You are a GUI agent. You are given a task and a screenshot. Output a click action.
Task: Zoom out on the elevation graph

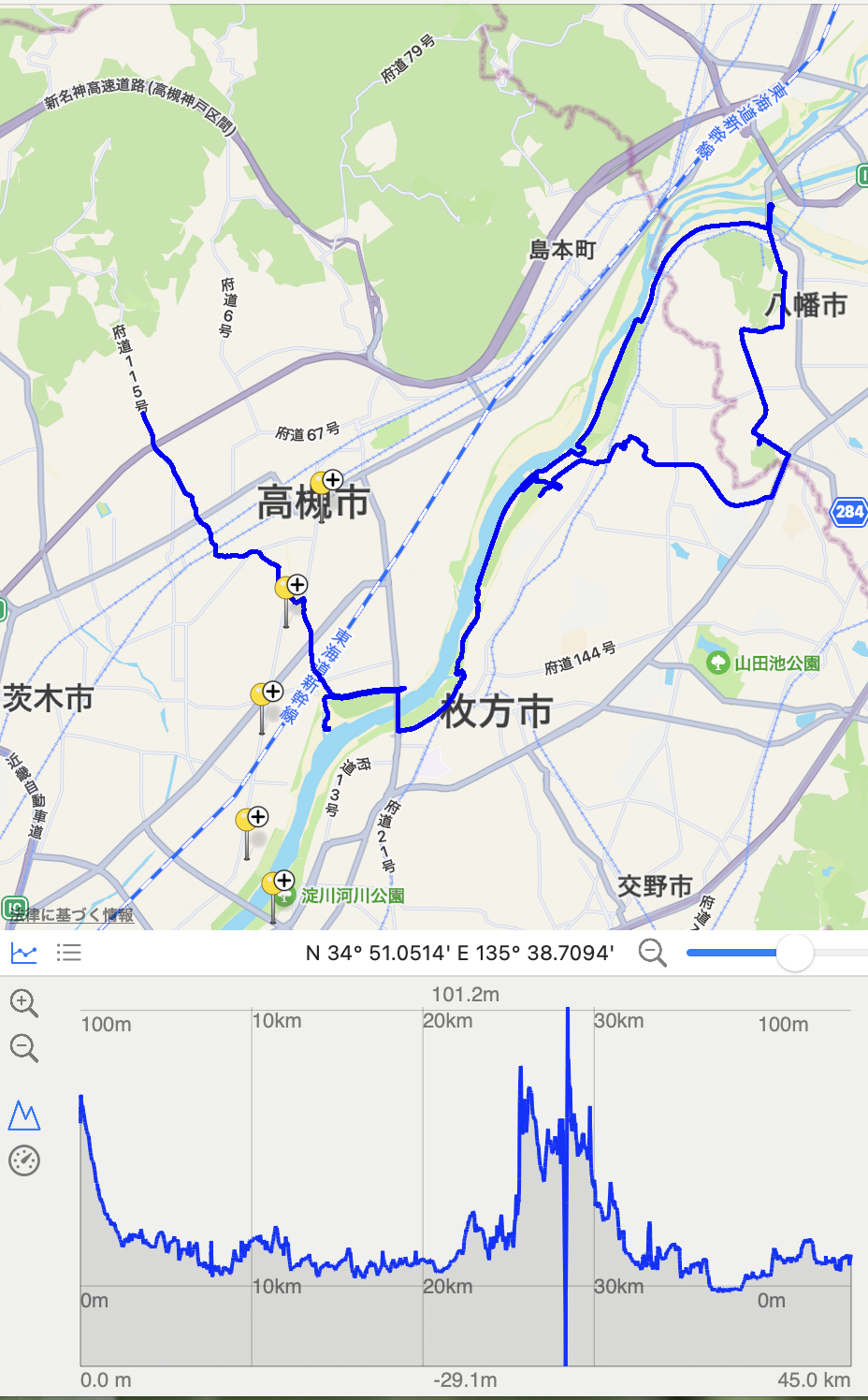click(x=23, y=1048)
